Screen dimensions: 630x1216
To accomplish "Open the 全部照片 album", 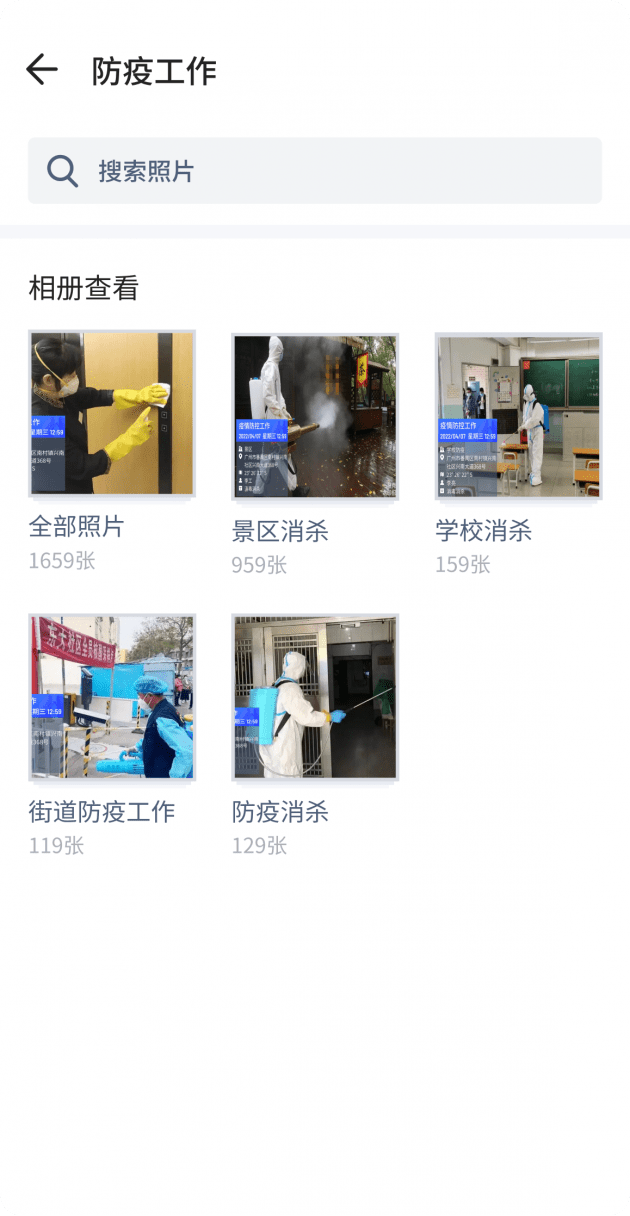I will coord(112,414).
